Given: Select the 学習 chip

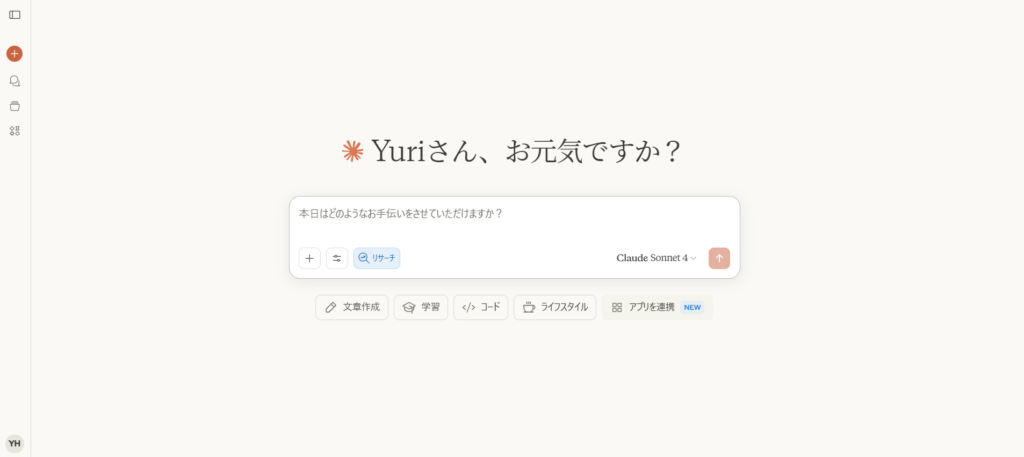Looking at the screenshot, I should [x=421, y=307].
